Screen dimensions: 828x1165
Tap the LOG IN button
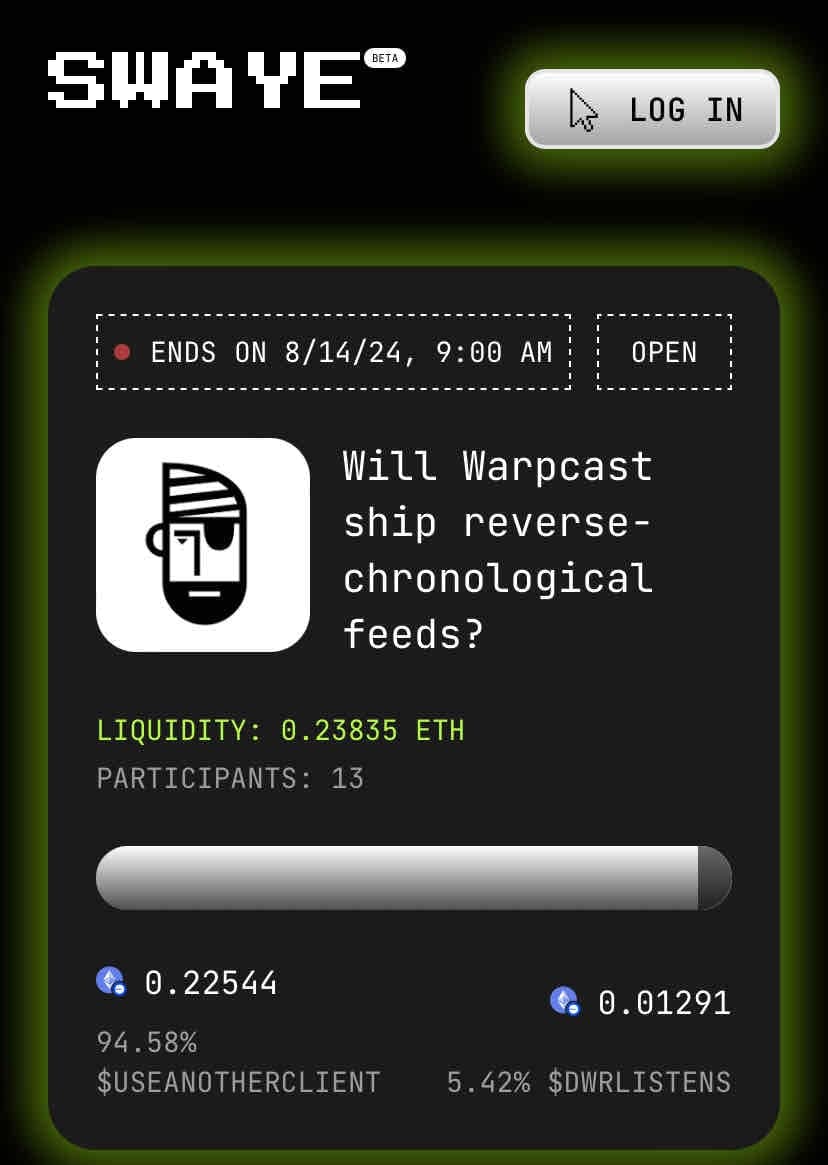tap(652, 109)
